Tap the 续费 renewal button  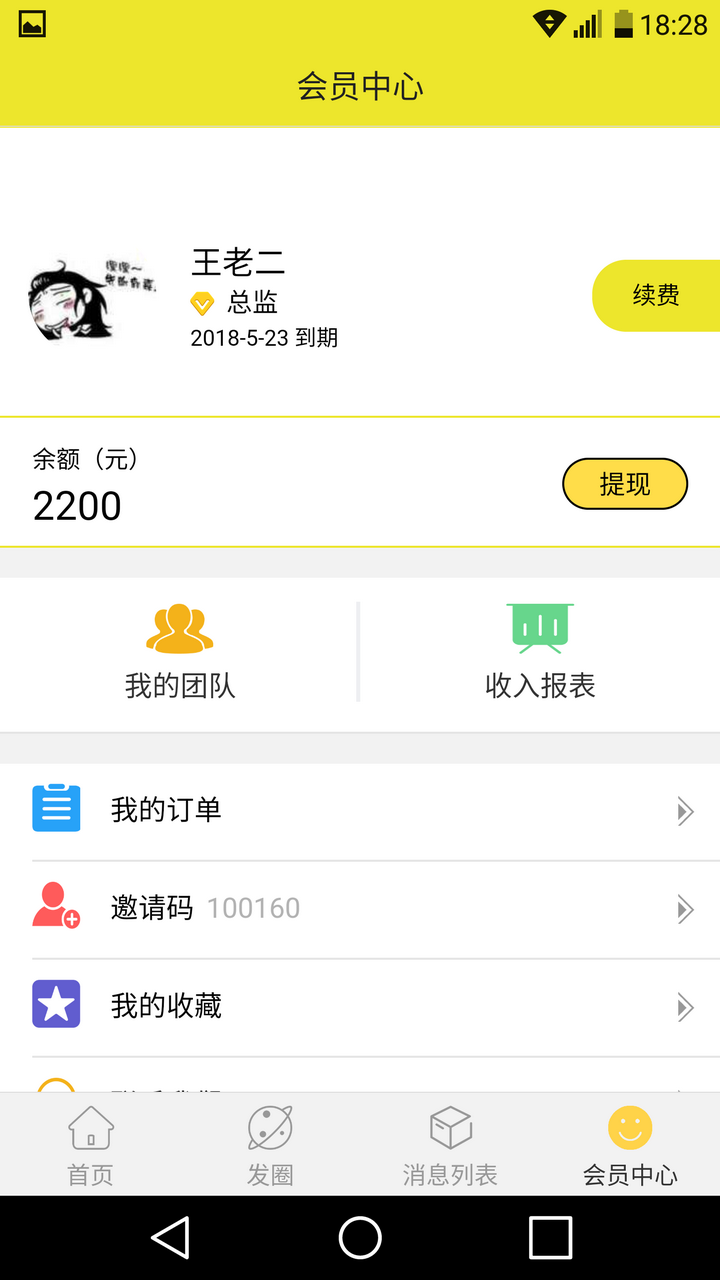point(656,295)
